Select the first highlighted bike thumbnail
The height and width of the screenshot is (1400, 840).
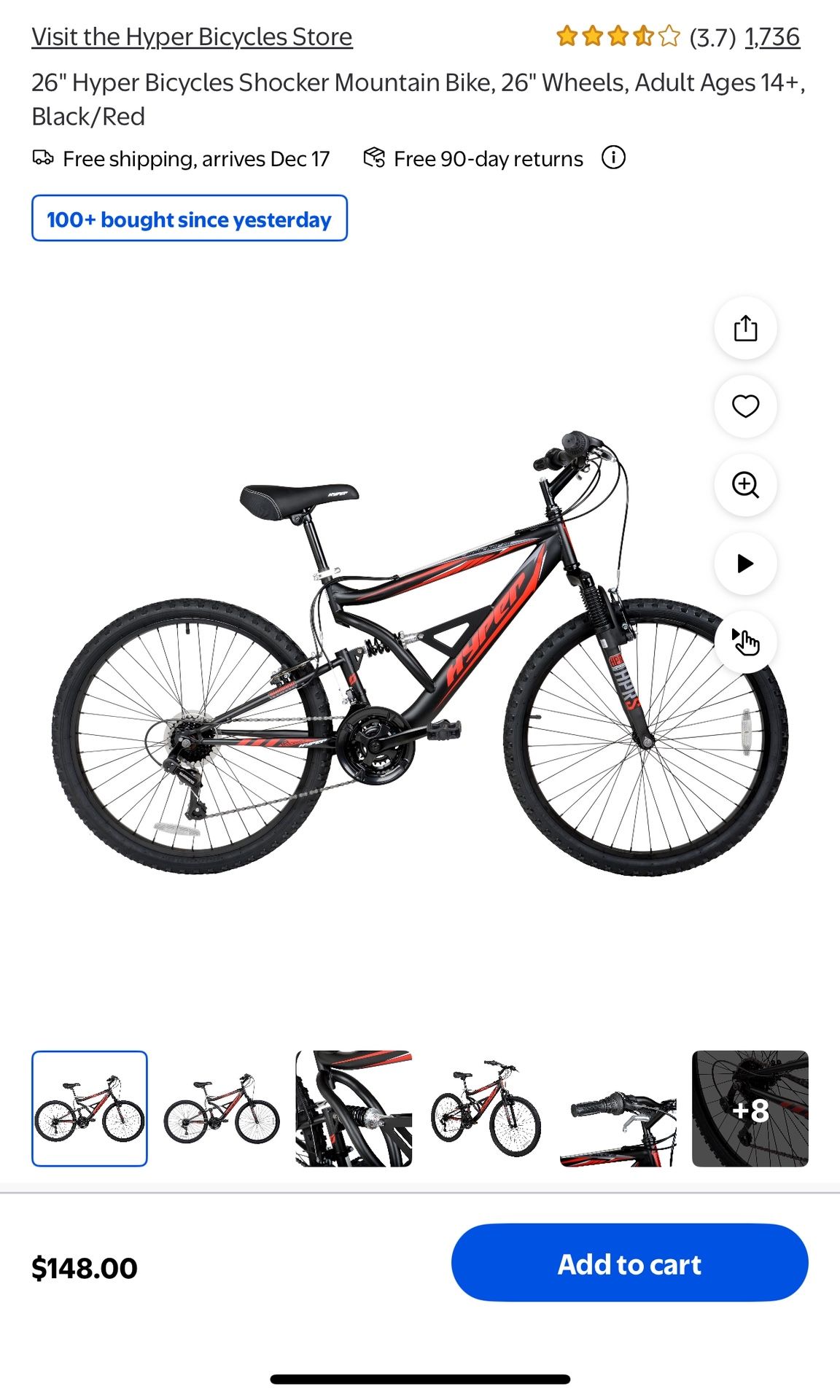(x=90, y=1108)
